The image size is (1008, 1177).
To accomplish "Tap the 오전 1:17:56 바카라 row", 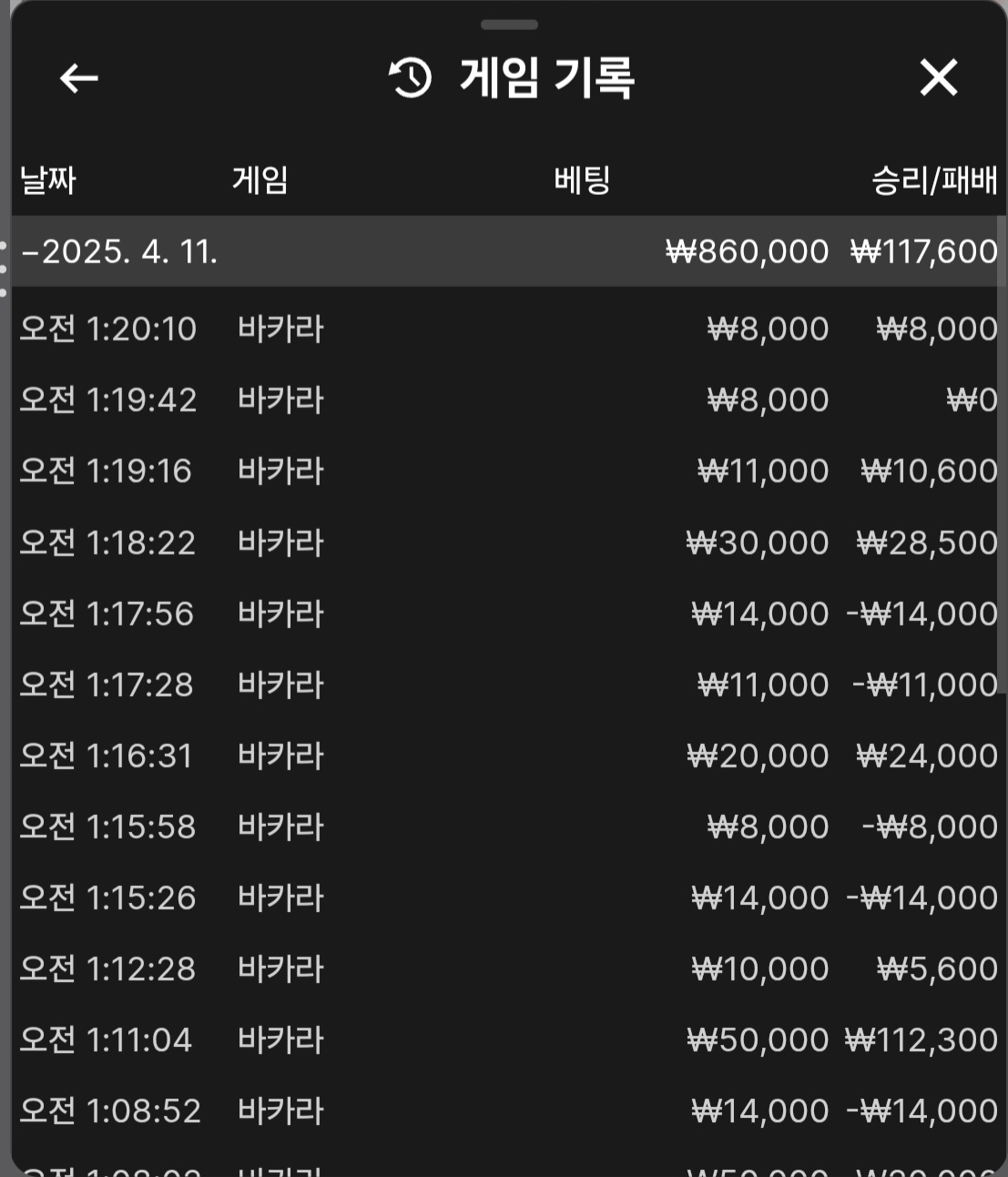I will (507, 614).
